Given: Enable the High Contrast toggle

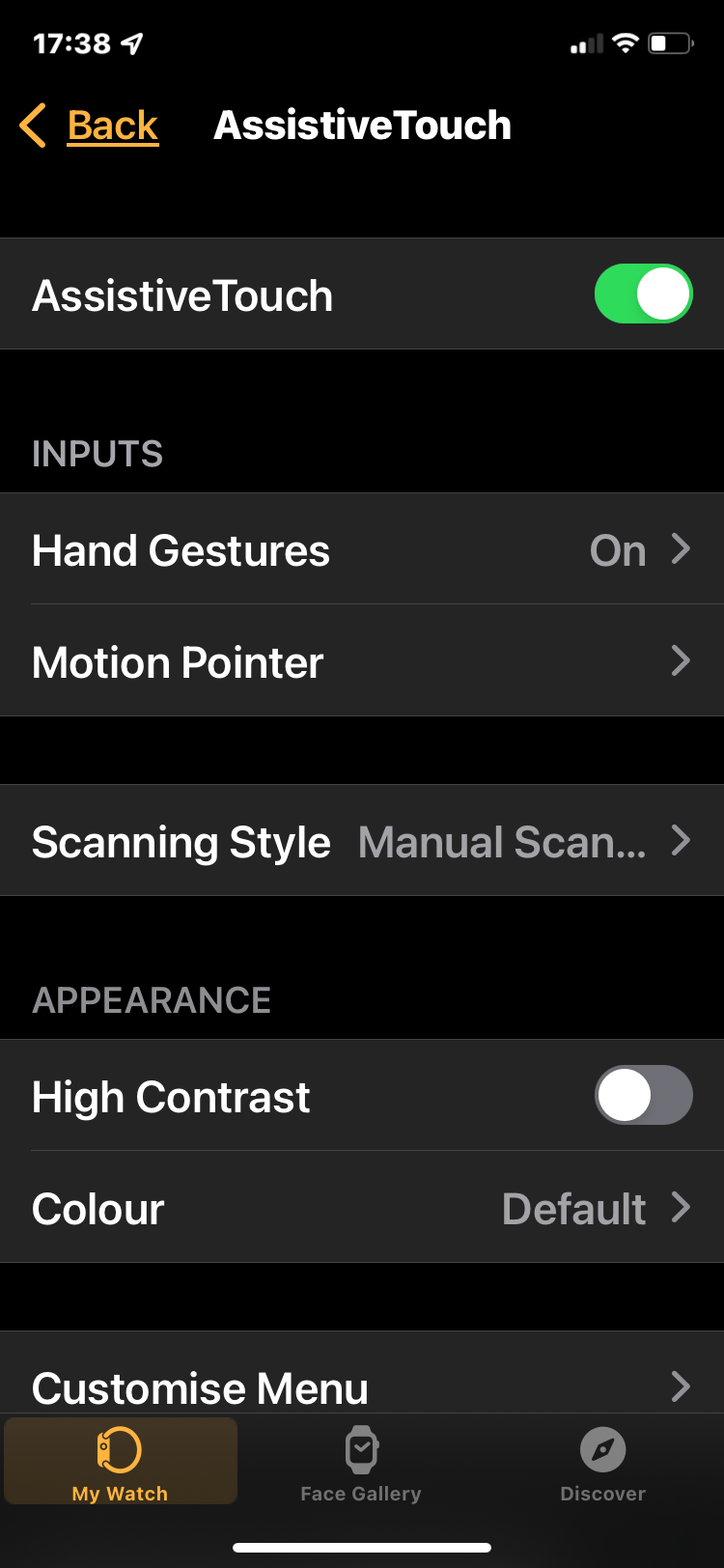Looking at the screenshot, I should [643, 1095].
